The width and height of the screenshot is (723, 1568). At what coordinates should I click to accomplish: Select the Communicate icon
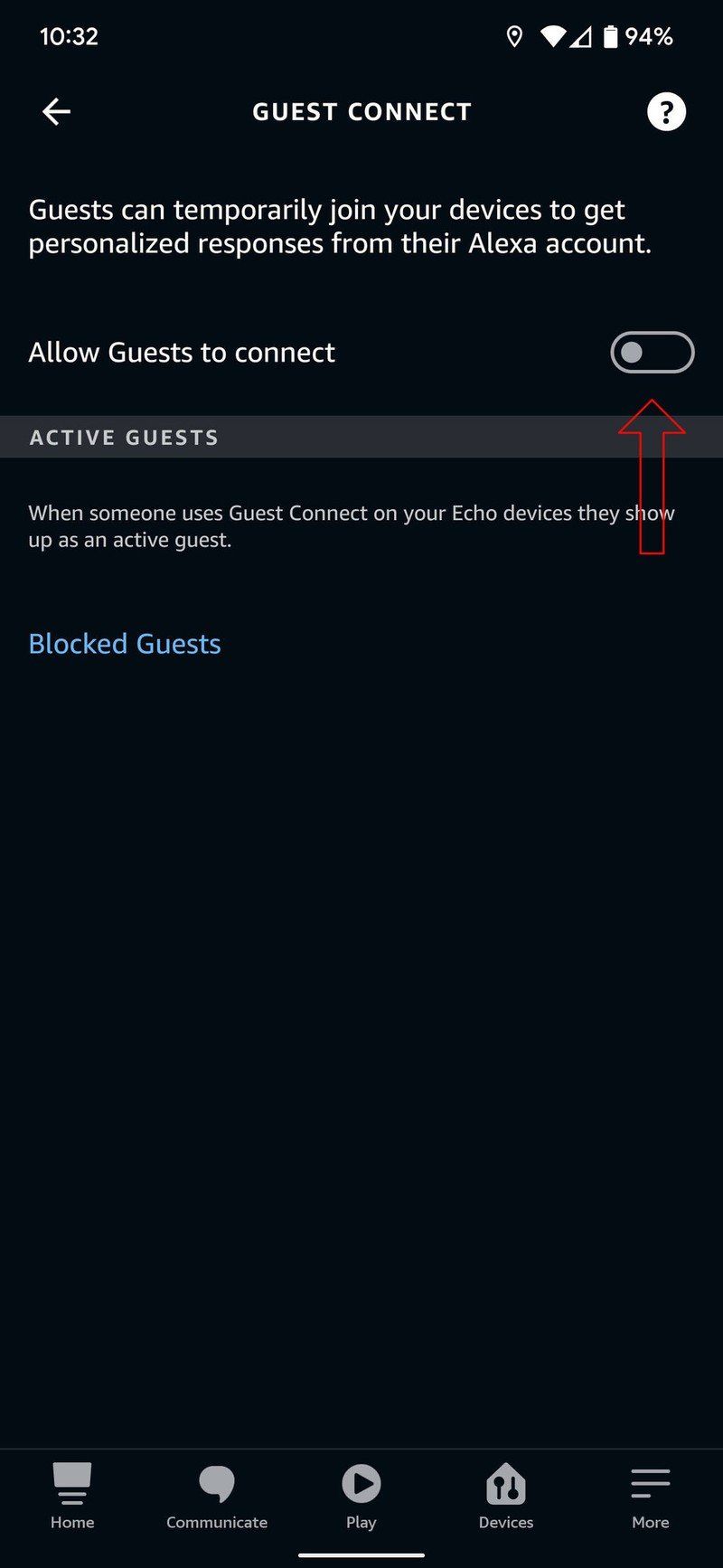(x=216, y=1492)
